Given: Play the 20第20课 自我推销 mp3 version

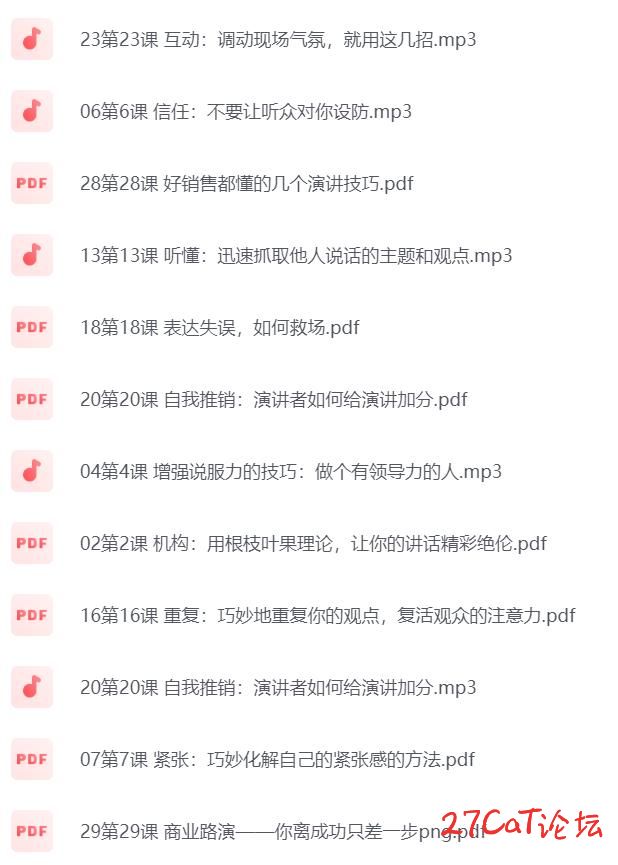Looking at the screenshot, I should 278,688.
